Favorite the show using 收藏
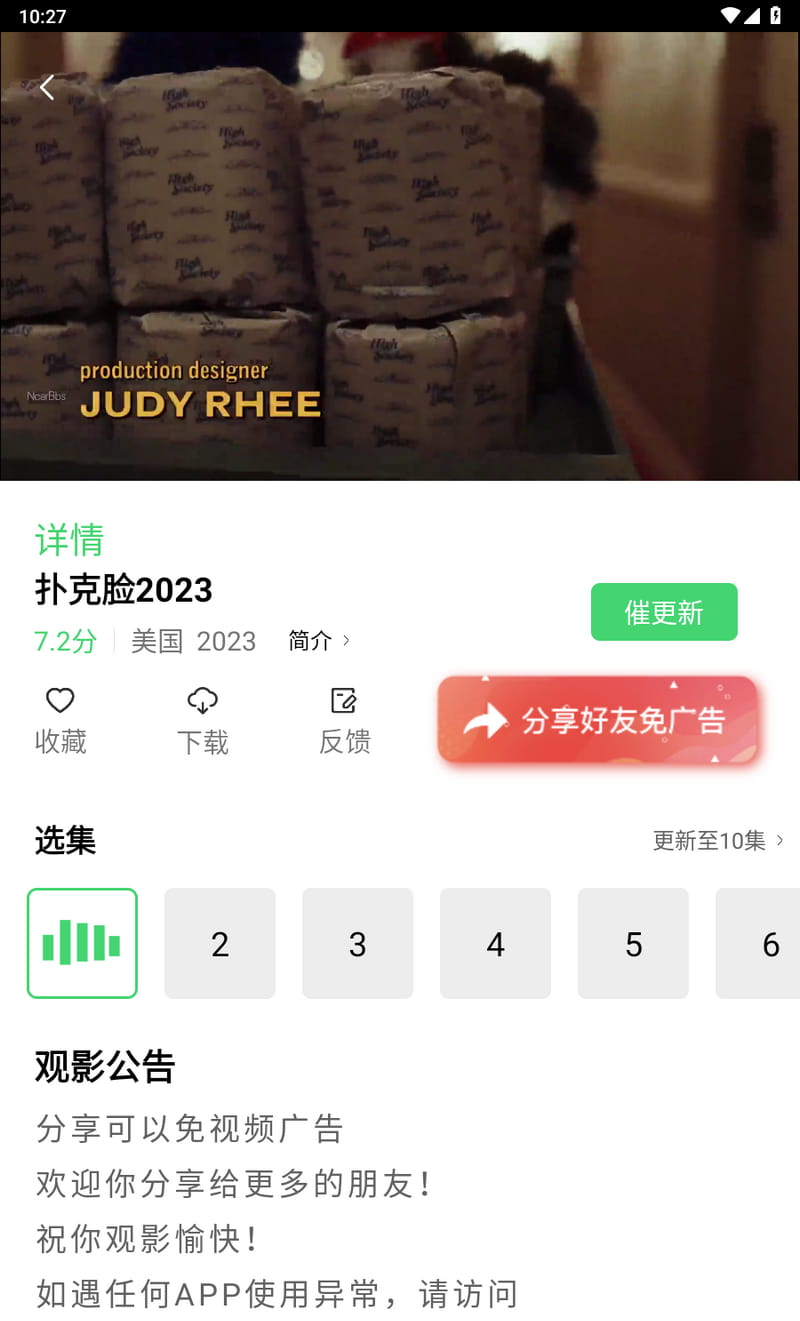 pos(60,743)
